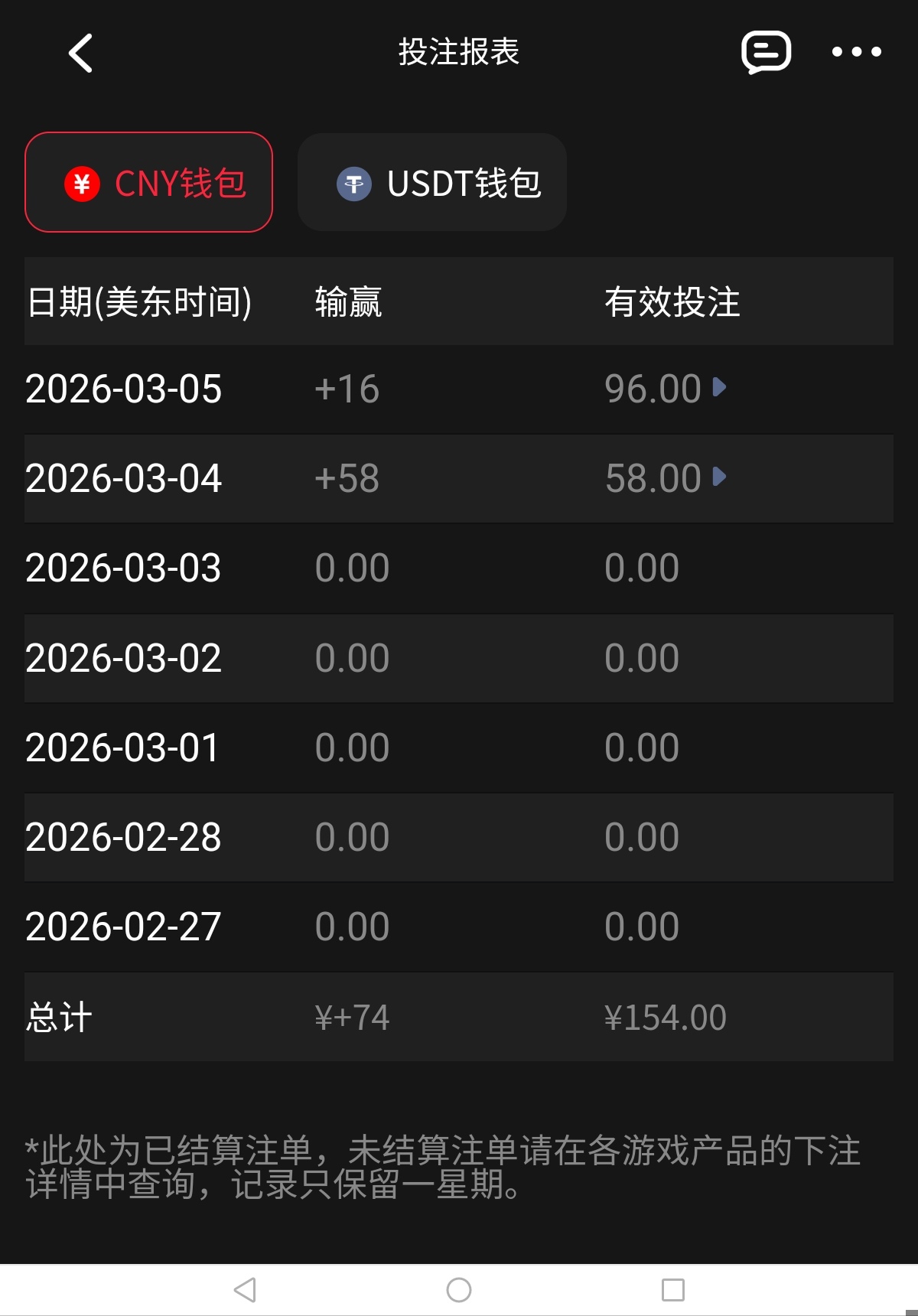Open the three-dot overflow menu
This screenshot has width=918, height=1316.
[x=856, y=52]
